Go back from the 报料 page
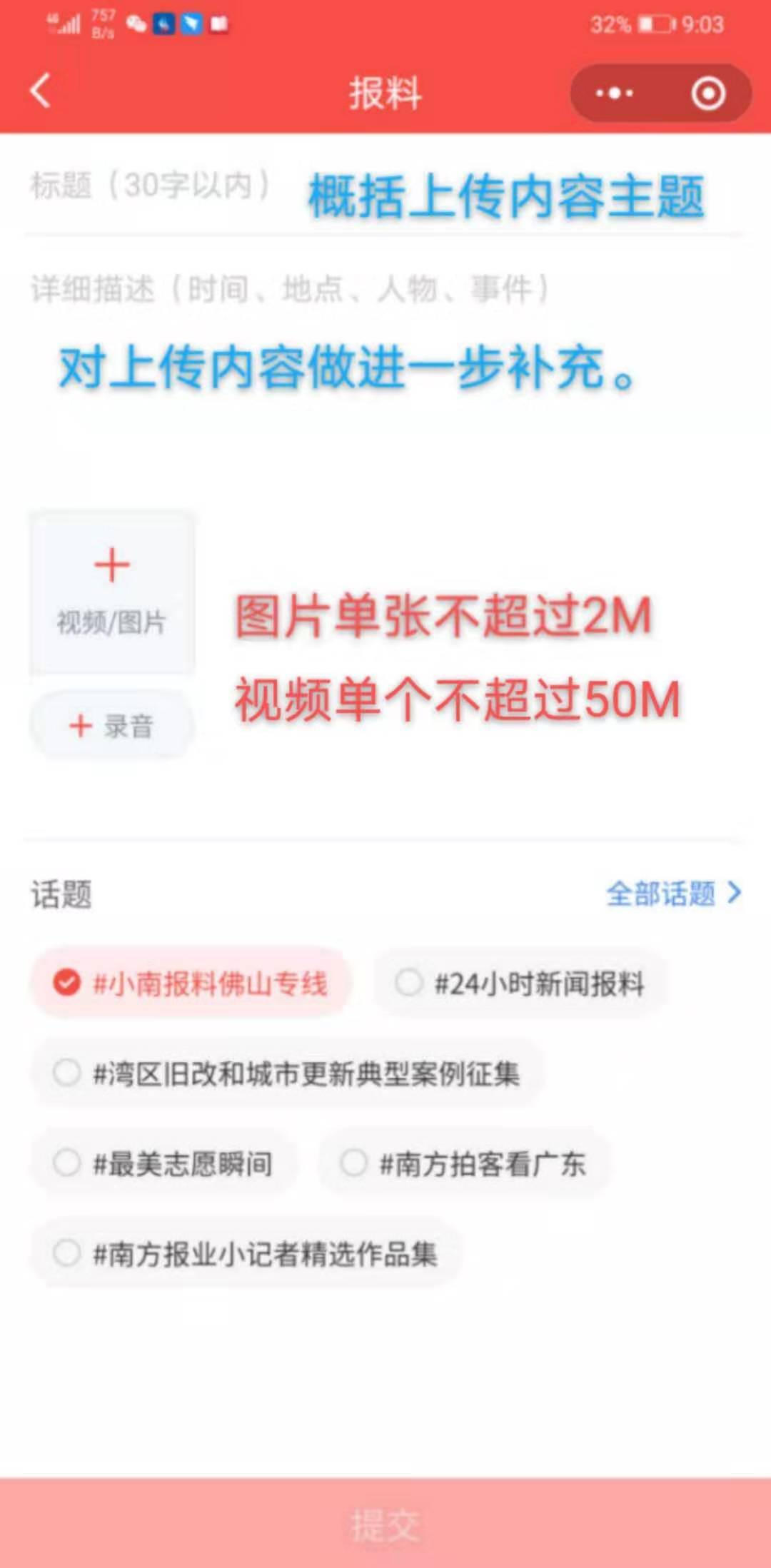771x1568 pixels. tap(41, 91)
